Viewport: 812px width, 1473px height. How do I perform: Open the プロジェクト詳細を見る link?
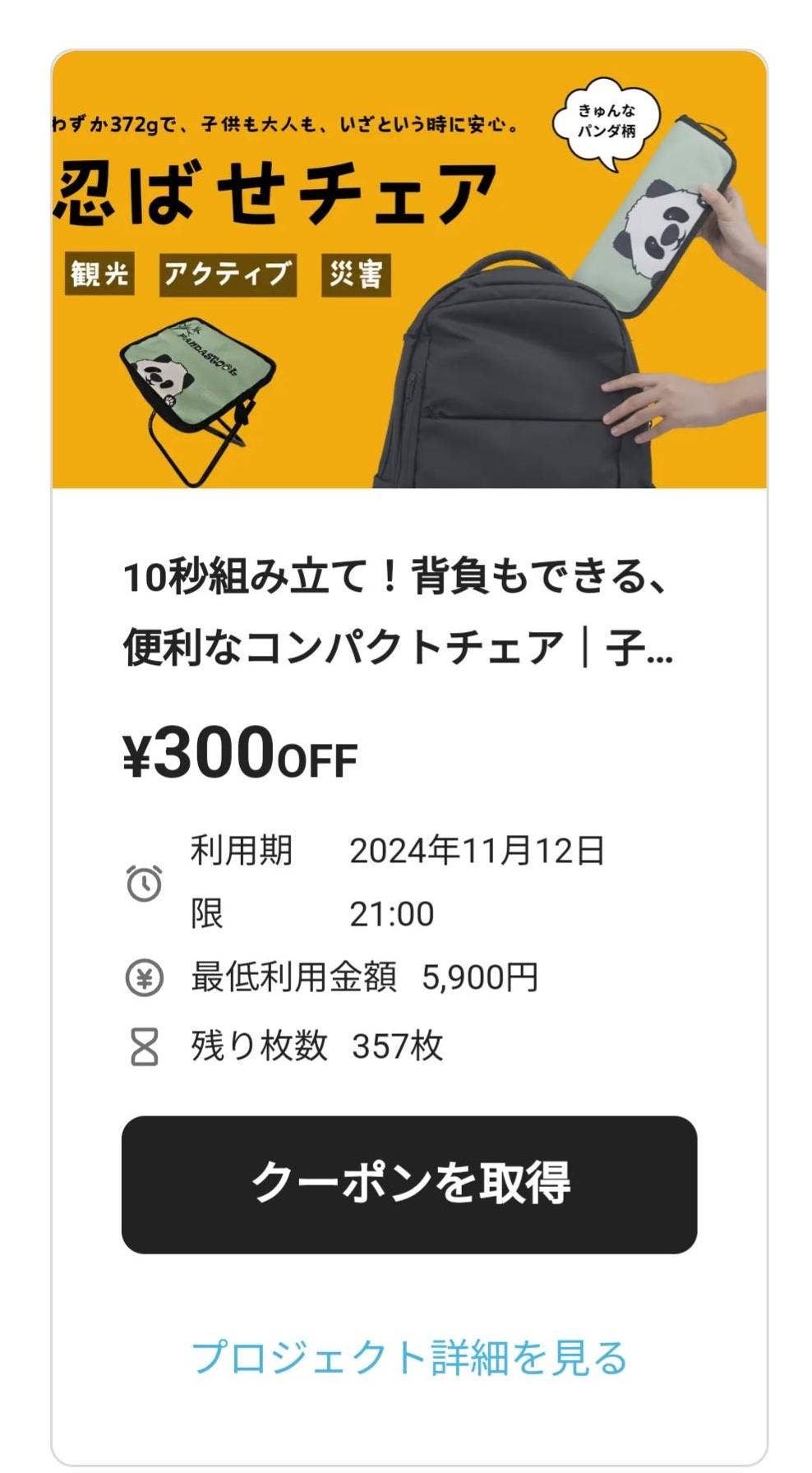[409, 1358]
